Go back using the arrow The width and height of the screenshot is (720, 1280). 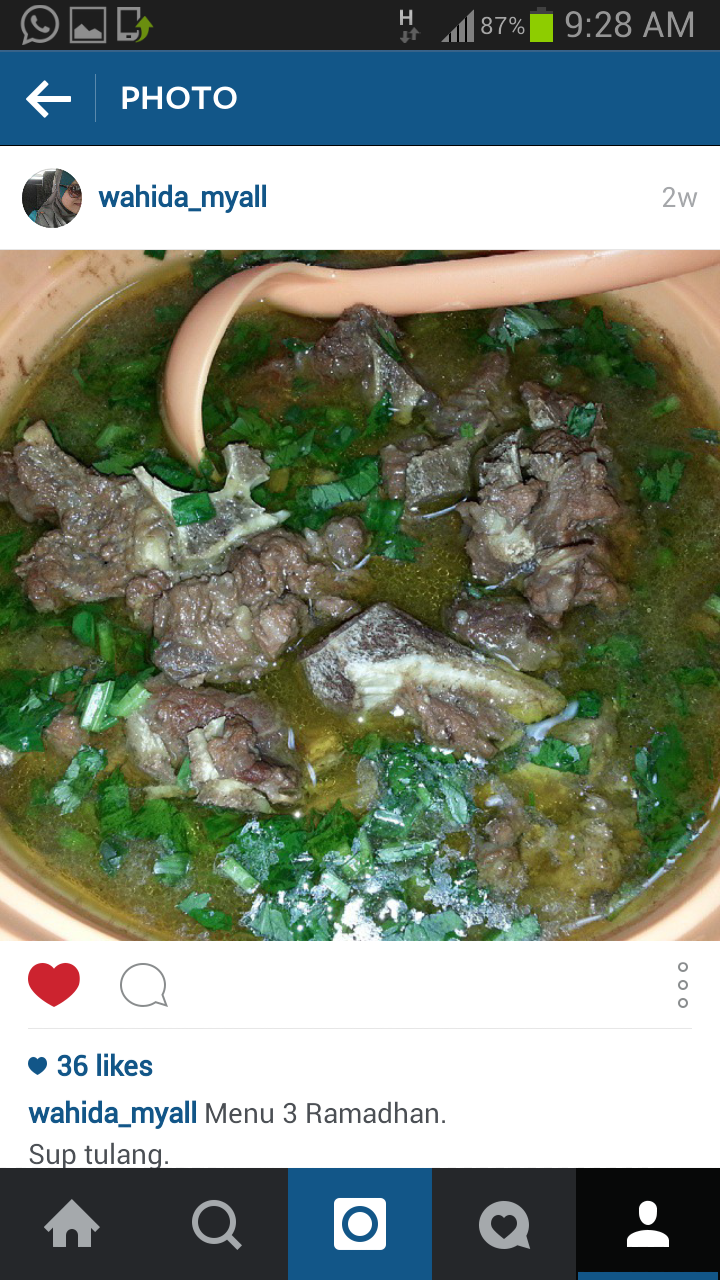tap(48, 98)
